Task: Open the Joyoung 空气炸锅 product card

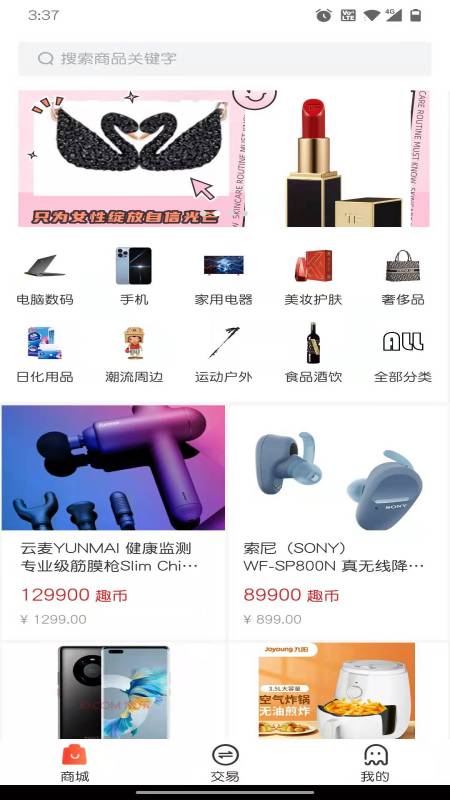Action: [x=338, y=691]
